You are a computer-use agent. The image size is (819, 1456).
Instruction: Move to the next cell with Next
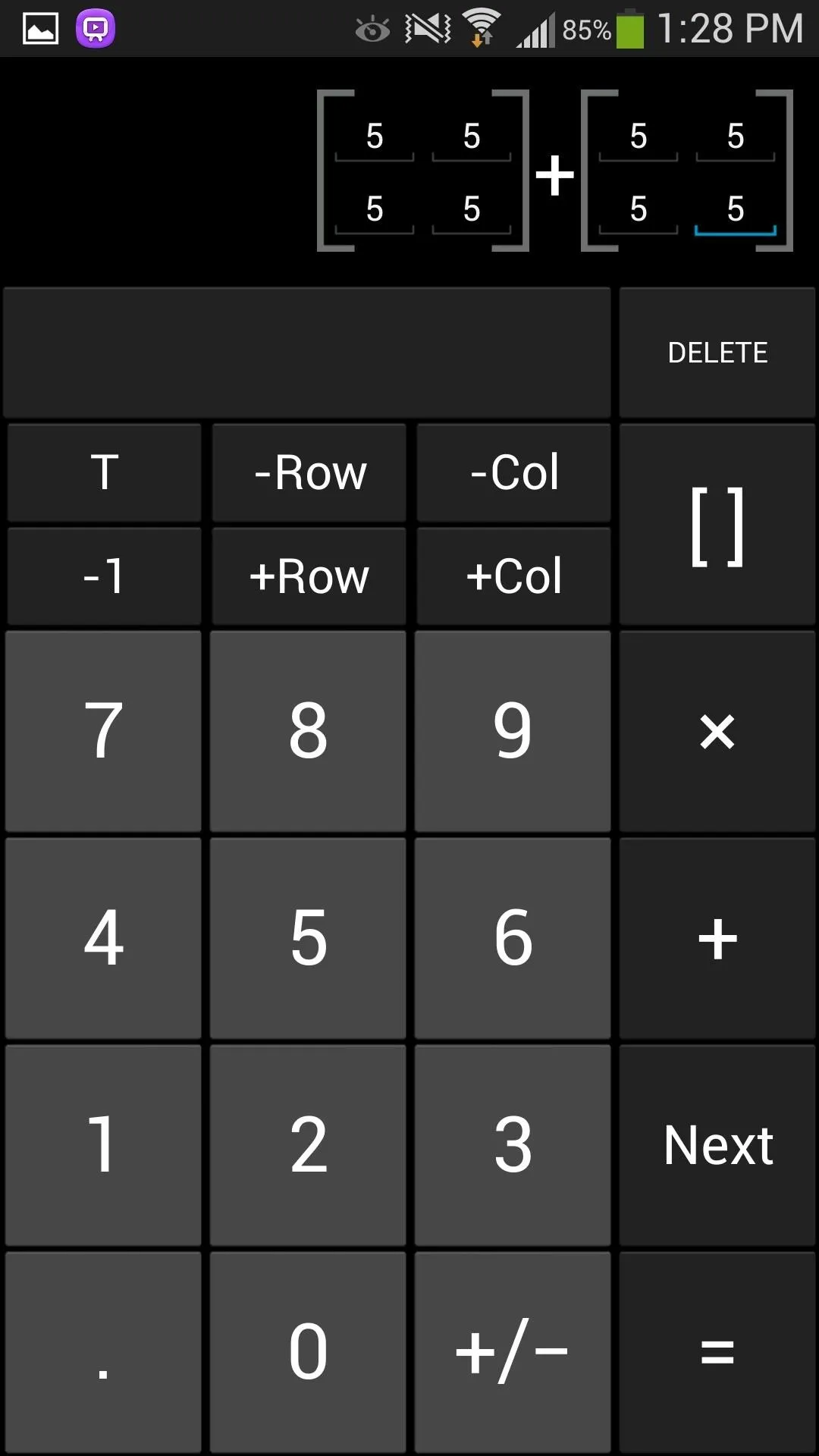[x=717, y=1145]
